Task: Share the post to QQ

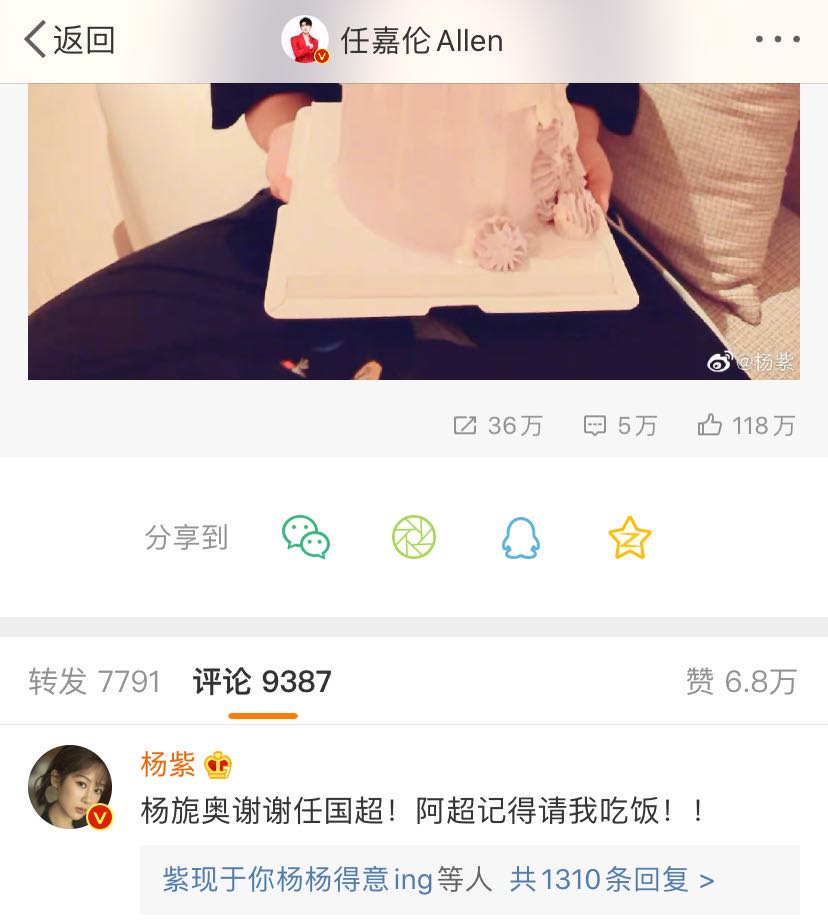Action: tap(520, 538)
